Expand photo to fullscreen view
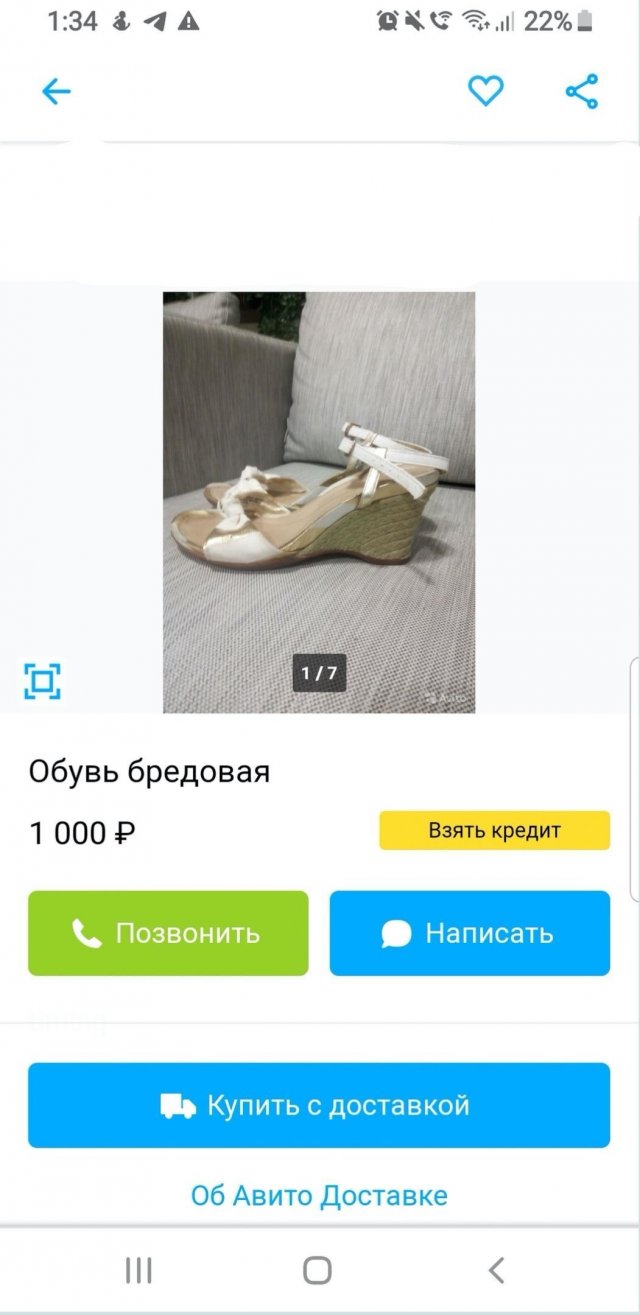The image size is (640, 1315). 42,681
